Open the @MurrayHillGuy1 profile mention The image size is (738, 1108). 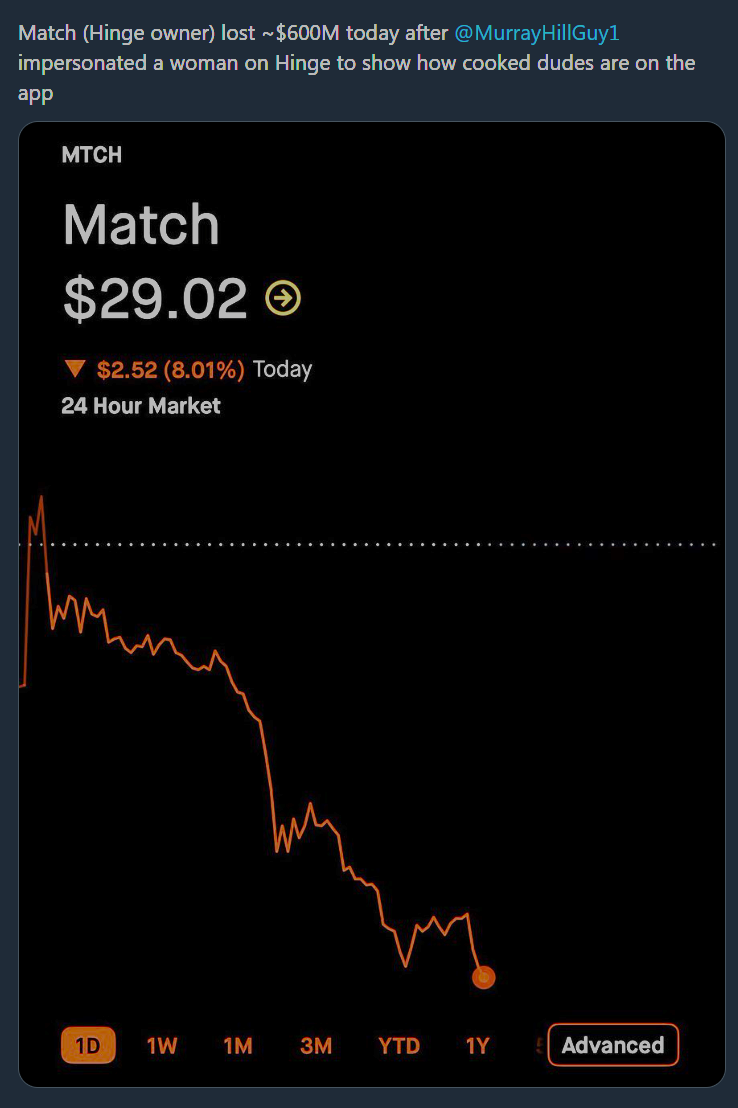point(537,33)
